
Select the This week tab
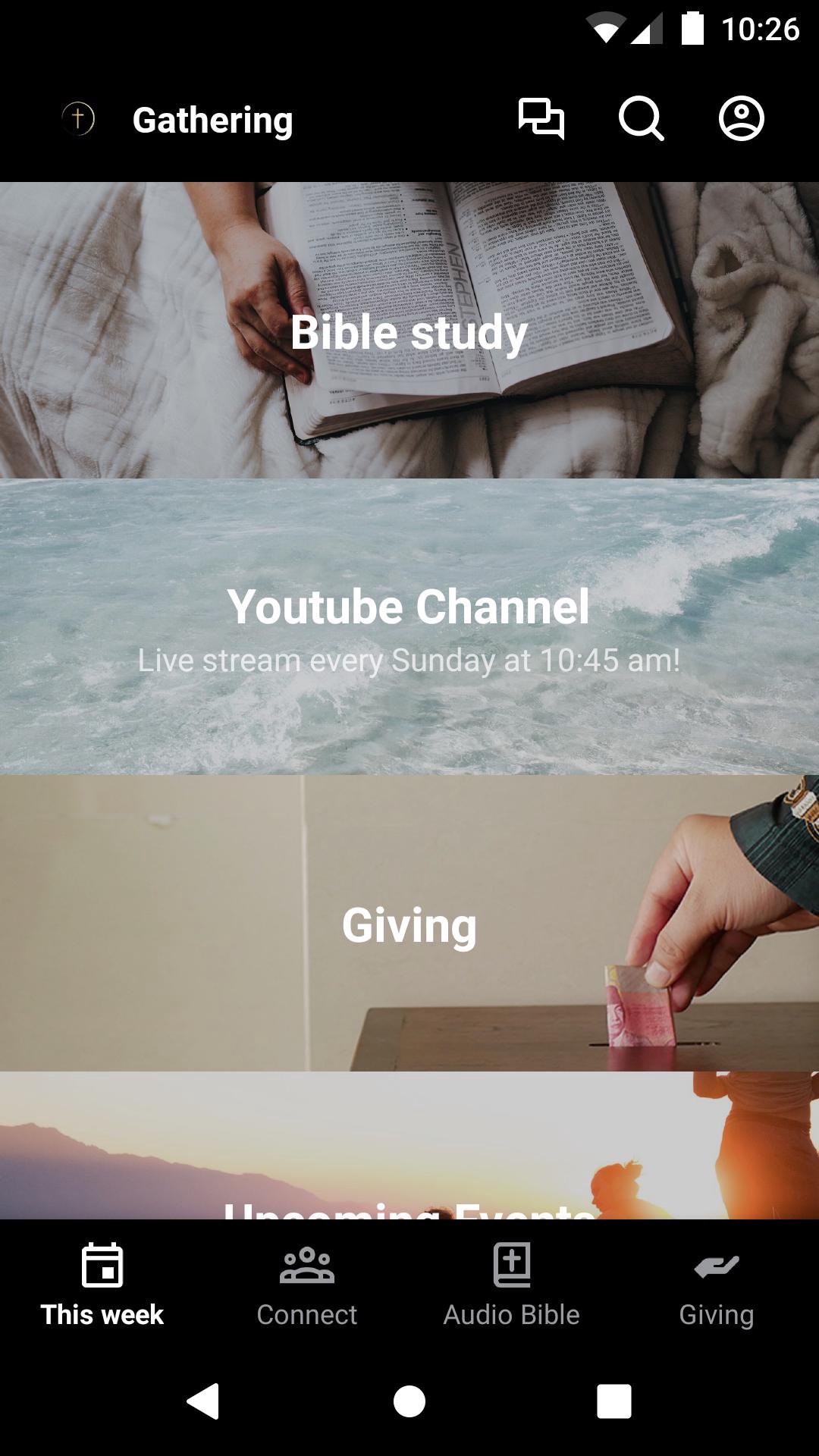[x=102, y=1285]
